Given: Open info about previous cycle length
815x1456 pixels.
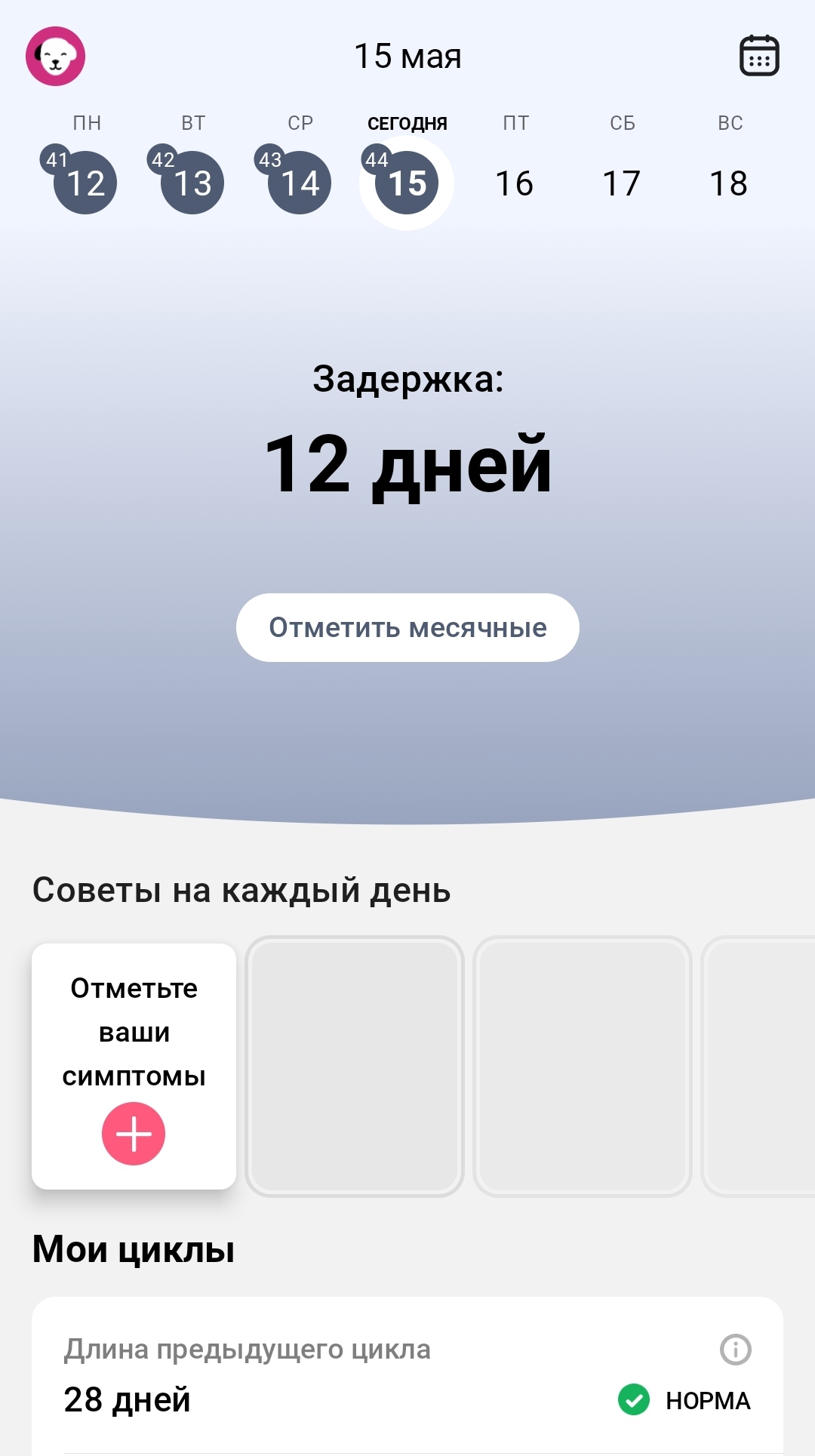Looking at the screenshot, I should click(736, 1350).
